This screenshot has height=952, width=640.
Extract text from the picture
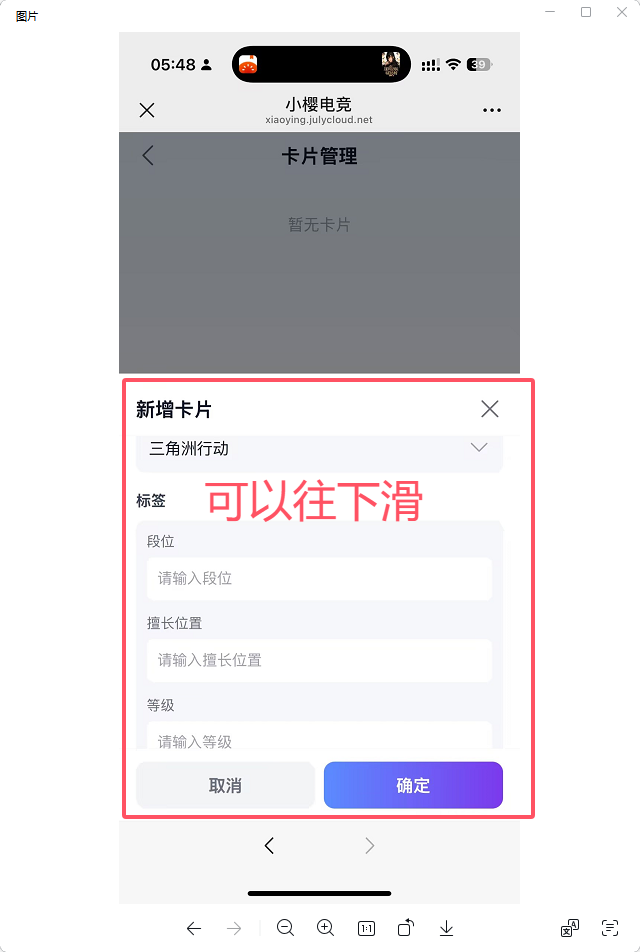609,928
